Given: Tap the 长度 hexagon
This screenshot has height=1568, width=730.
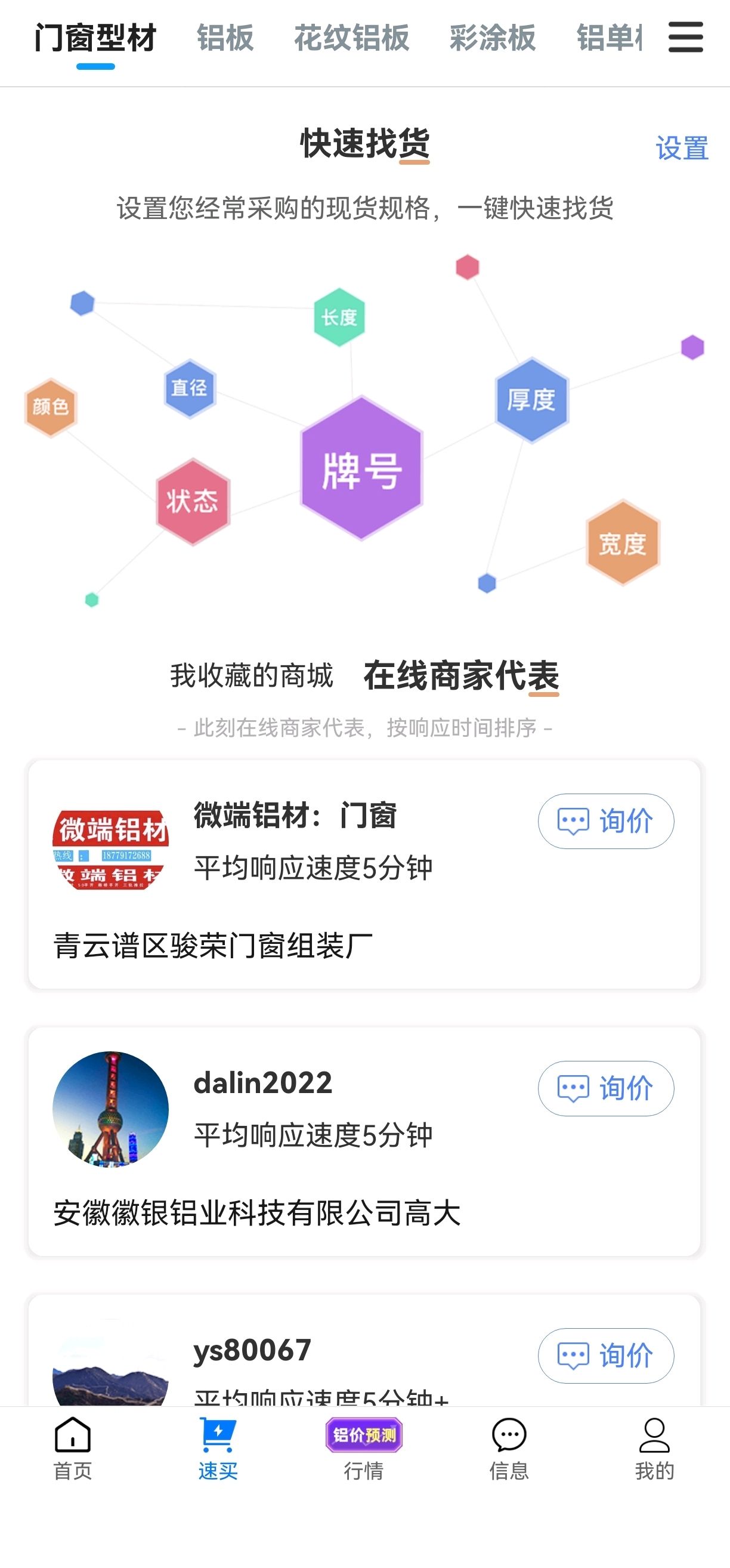Looking at the screenshot, I should click(x=339, y=317).
